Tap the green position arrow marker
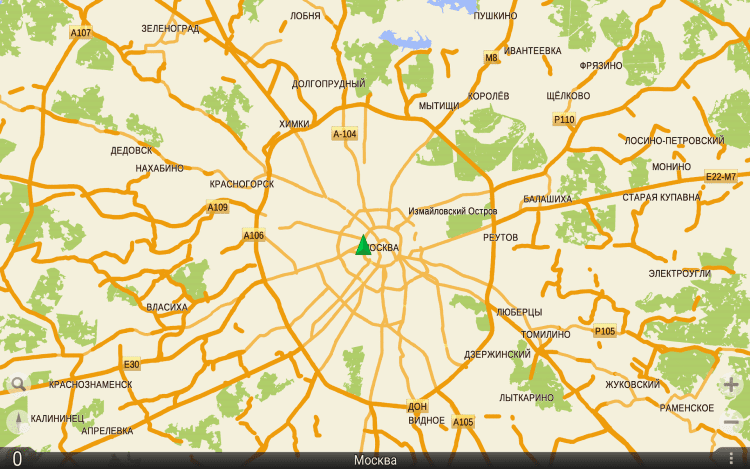The image size is (750, 469). point(363,245)
